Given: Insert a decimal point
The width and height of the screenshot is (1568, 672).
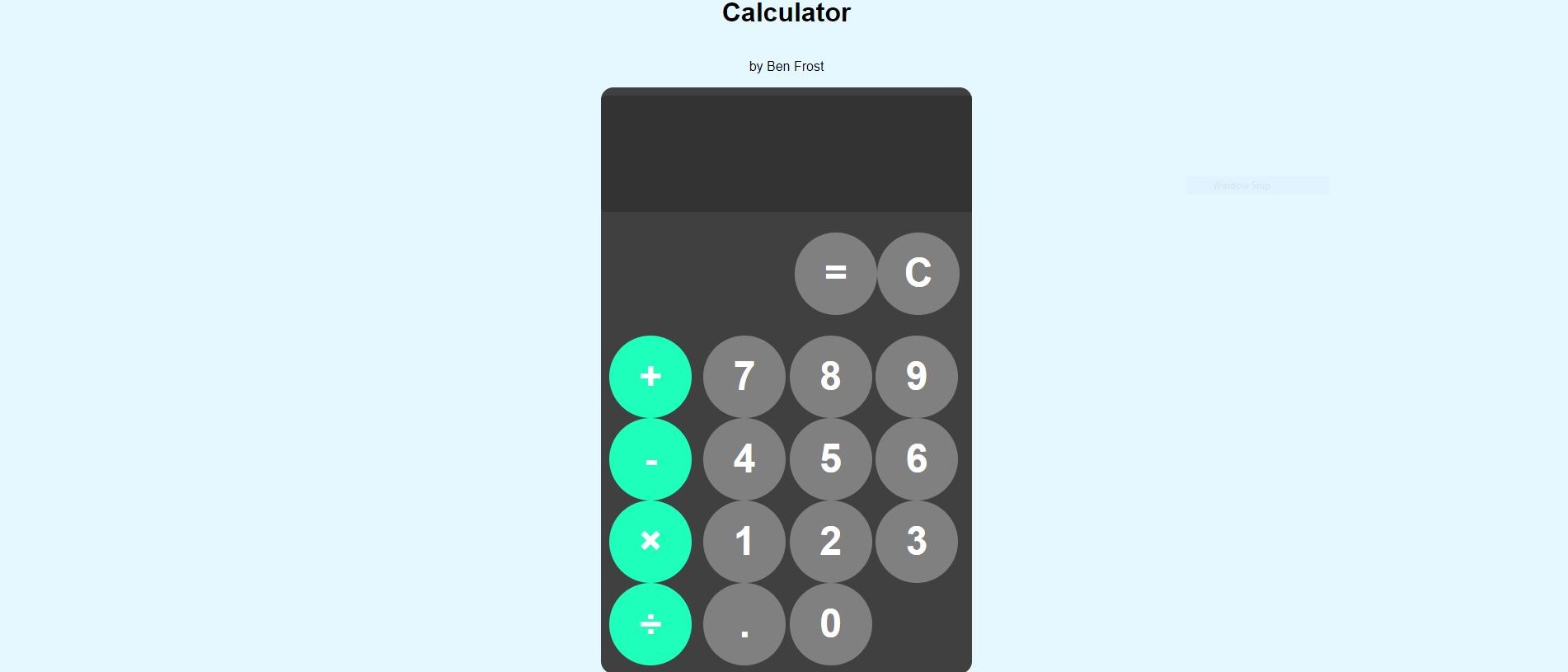Looking at the screenshot, I should 744,623.
